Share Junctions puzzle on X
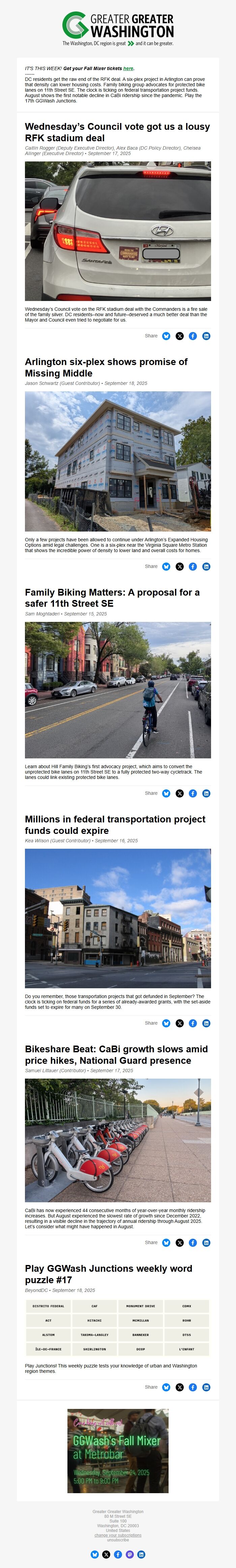Screen dimensions: 236x1568 click(179, 1387)
